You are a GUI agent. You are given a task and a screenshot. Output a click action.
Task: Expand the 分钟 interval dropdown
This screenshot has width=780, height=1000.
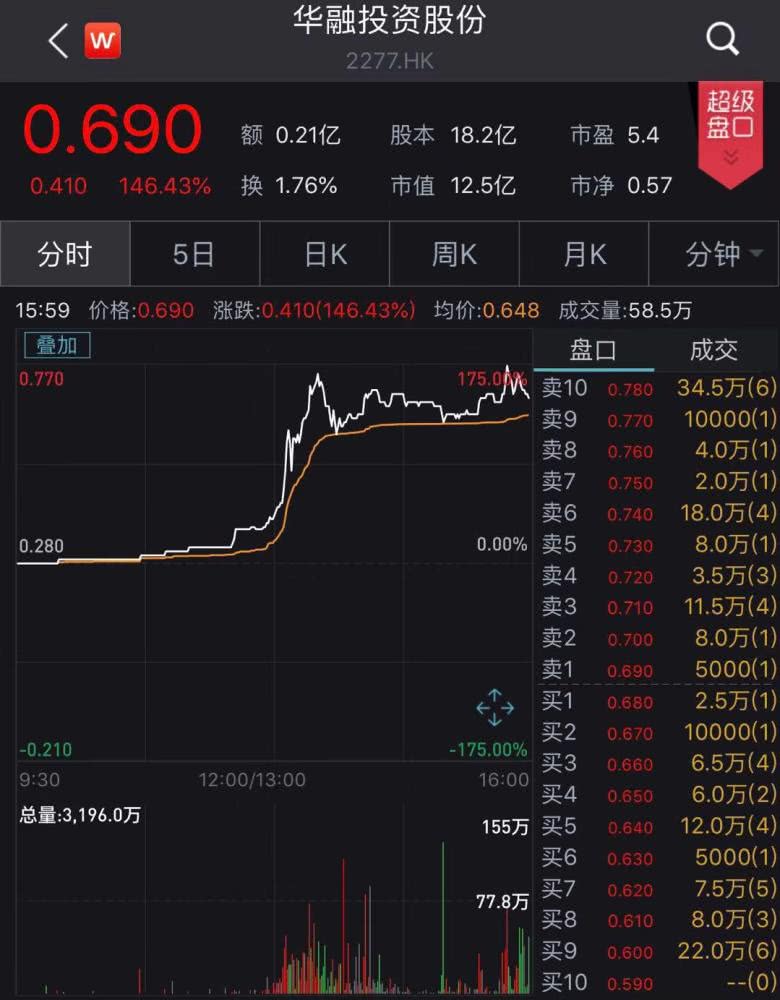pyautogui.click(x=722, y=254)
